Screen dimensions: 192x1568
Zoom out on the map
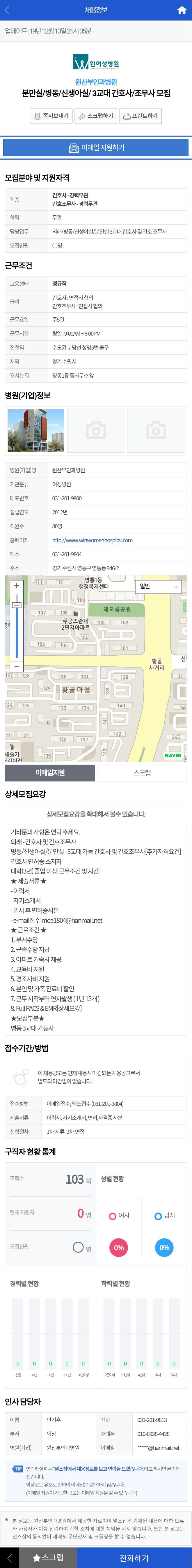(16, 667)
